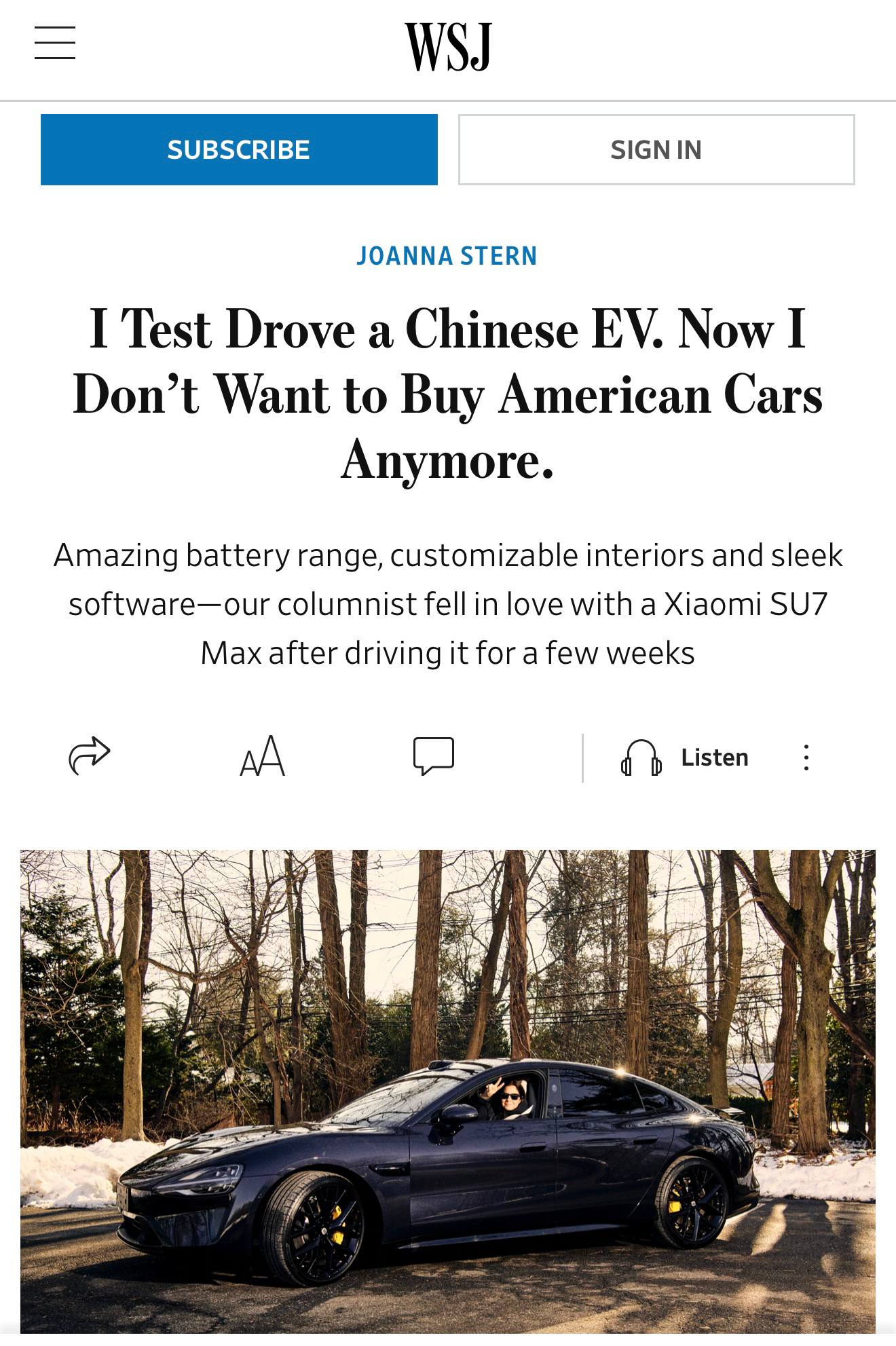Open the hamburger navigation menu
Viewport: 896px width, 1346px height.
coord(55,43)
